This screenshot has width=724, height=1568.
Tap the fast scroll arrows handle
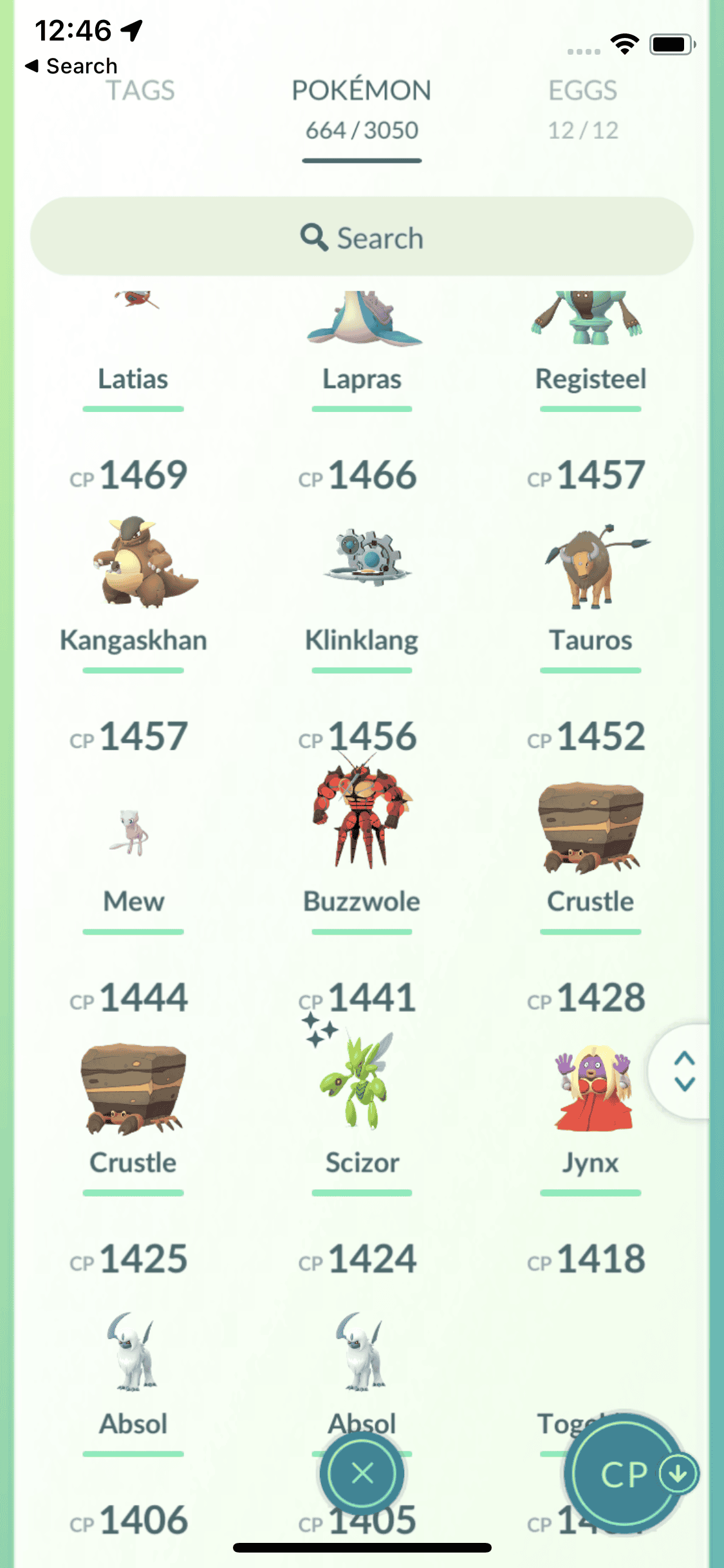[684, 1071]
